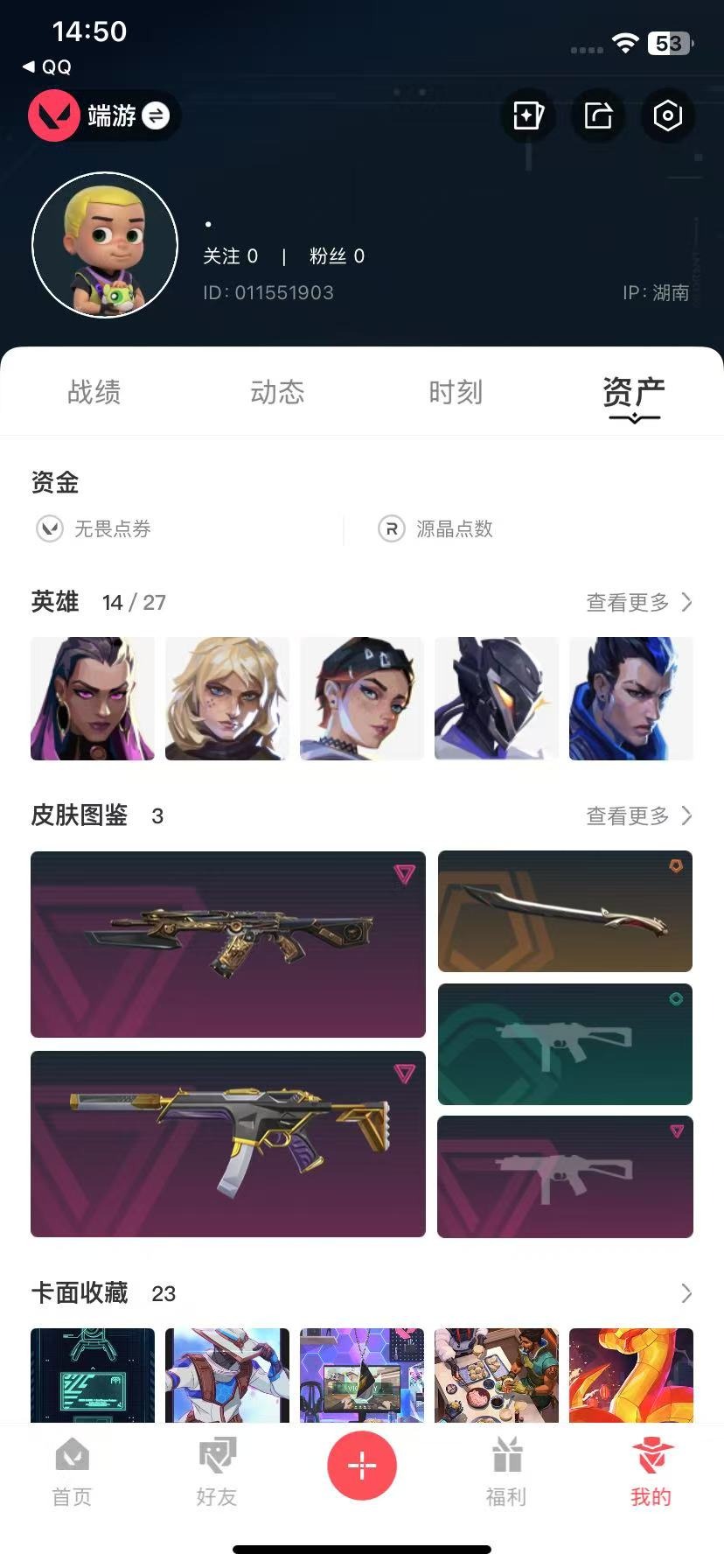Open the knife melee skin card
This screenshot has height=1568, width=724.
[565, 911]
